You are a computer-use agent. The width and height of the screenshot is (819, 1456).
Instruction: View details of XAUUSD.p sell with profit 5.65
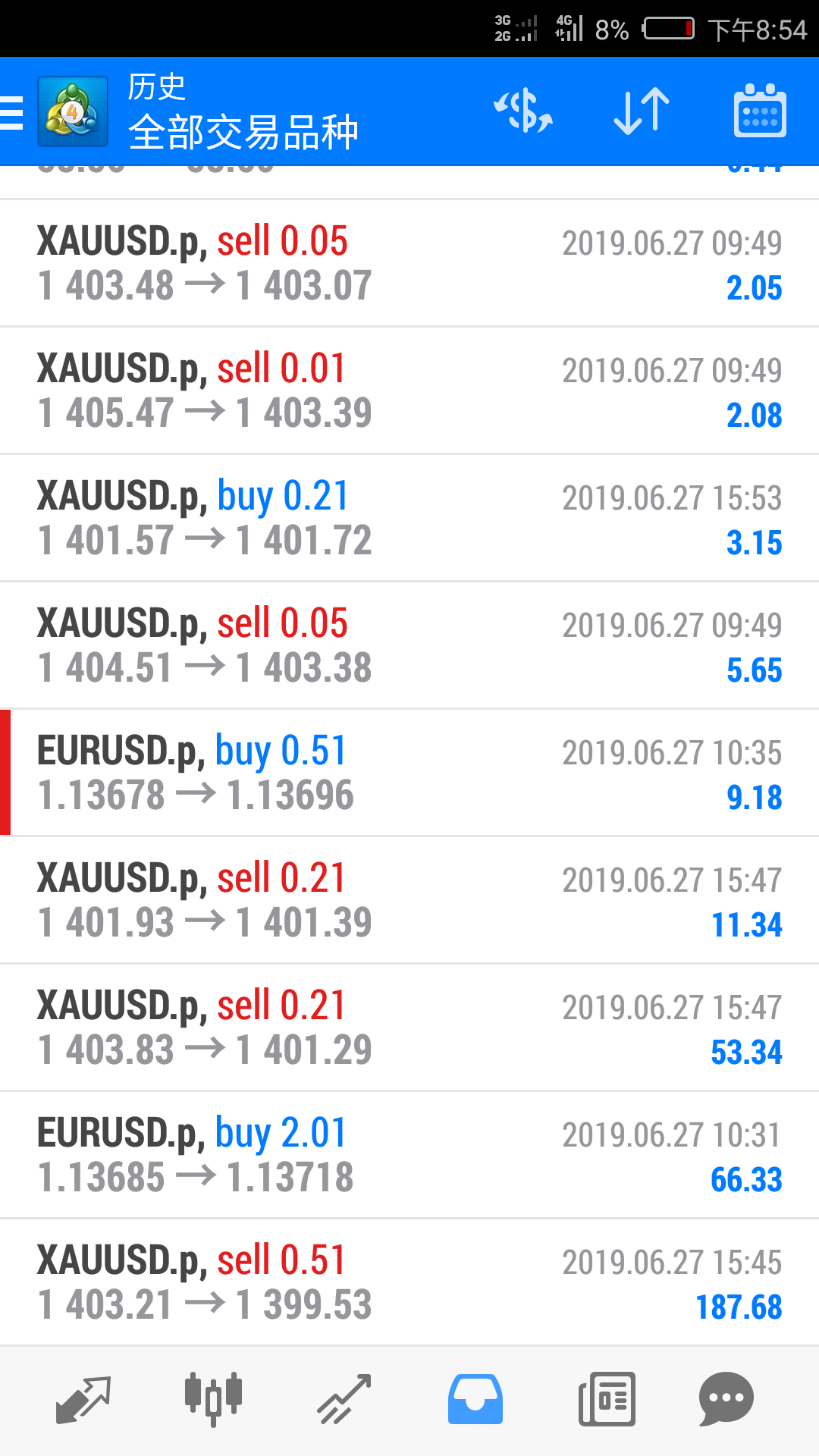(x=409, y=645)
